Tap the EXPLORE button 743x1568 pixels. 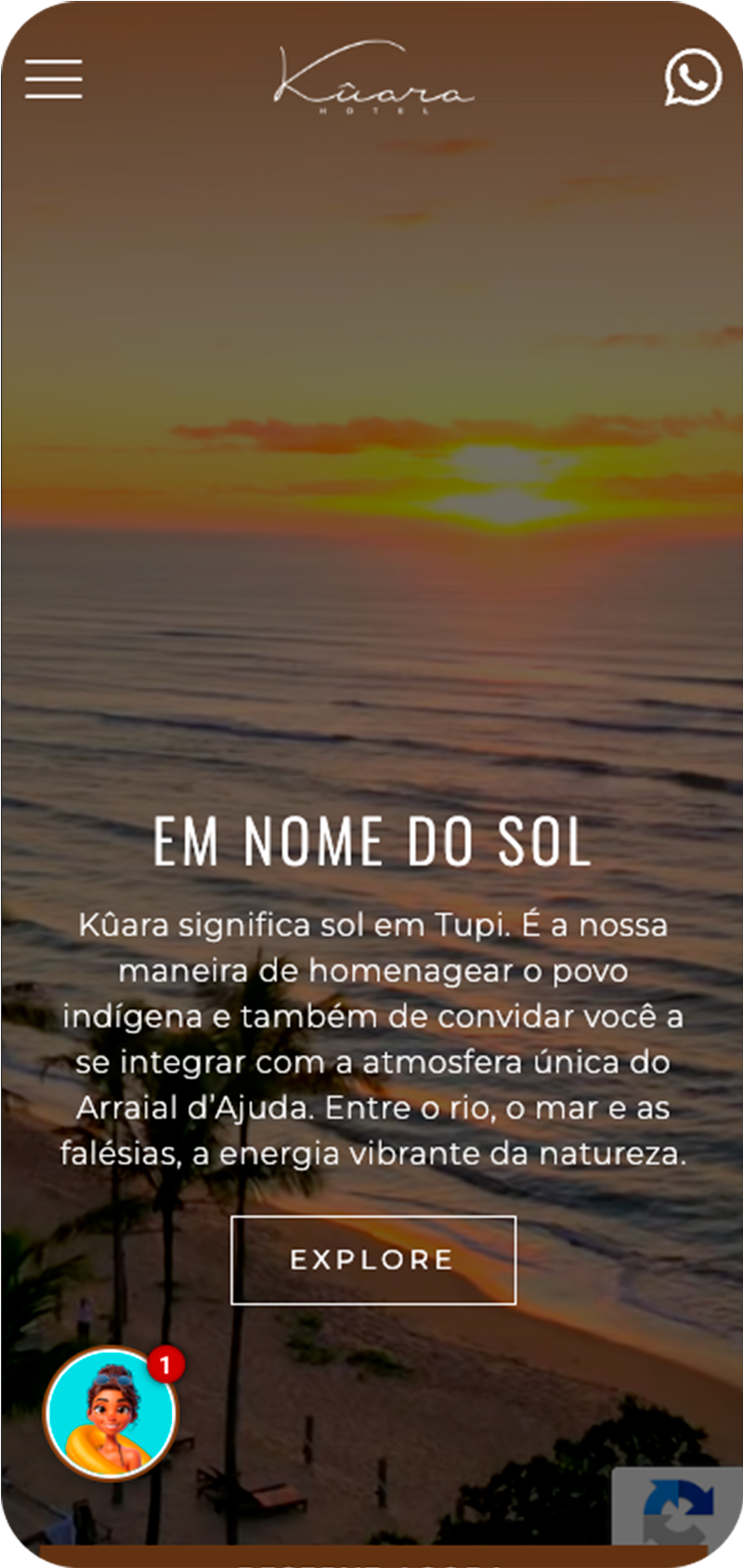[x=372, y=1260]
